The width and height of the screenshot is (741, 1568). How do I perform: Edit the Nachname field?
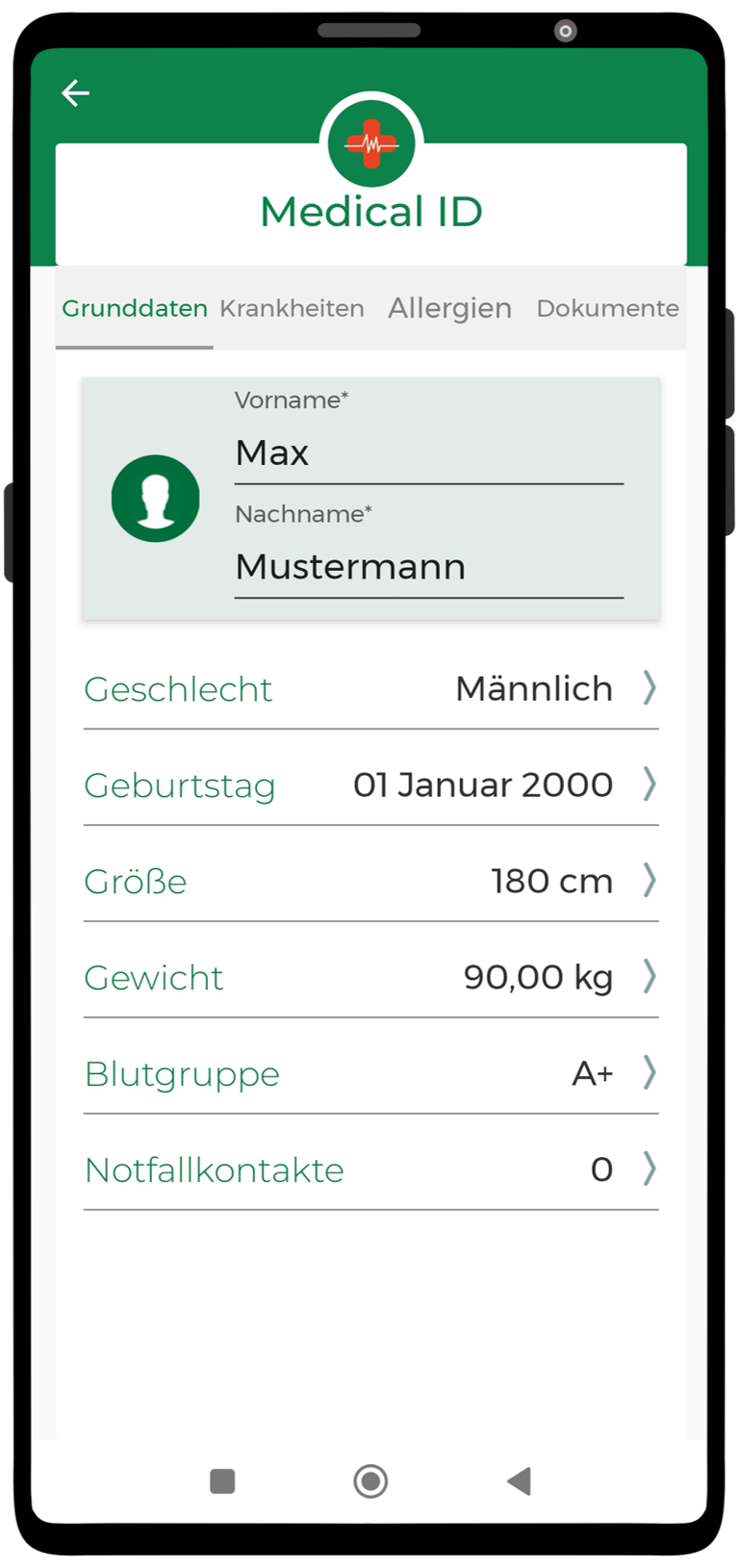429,566
